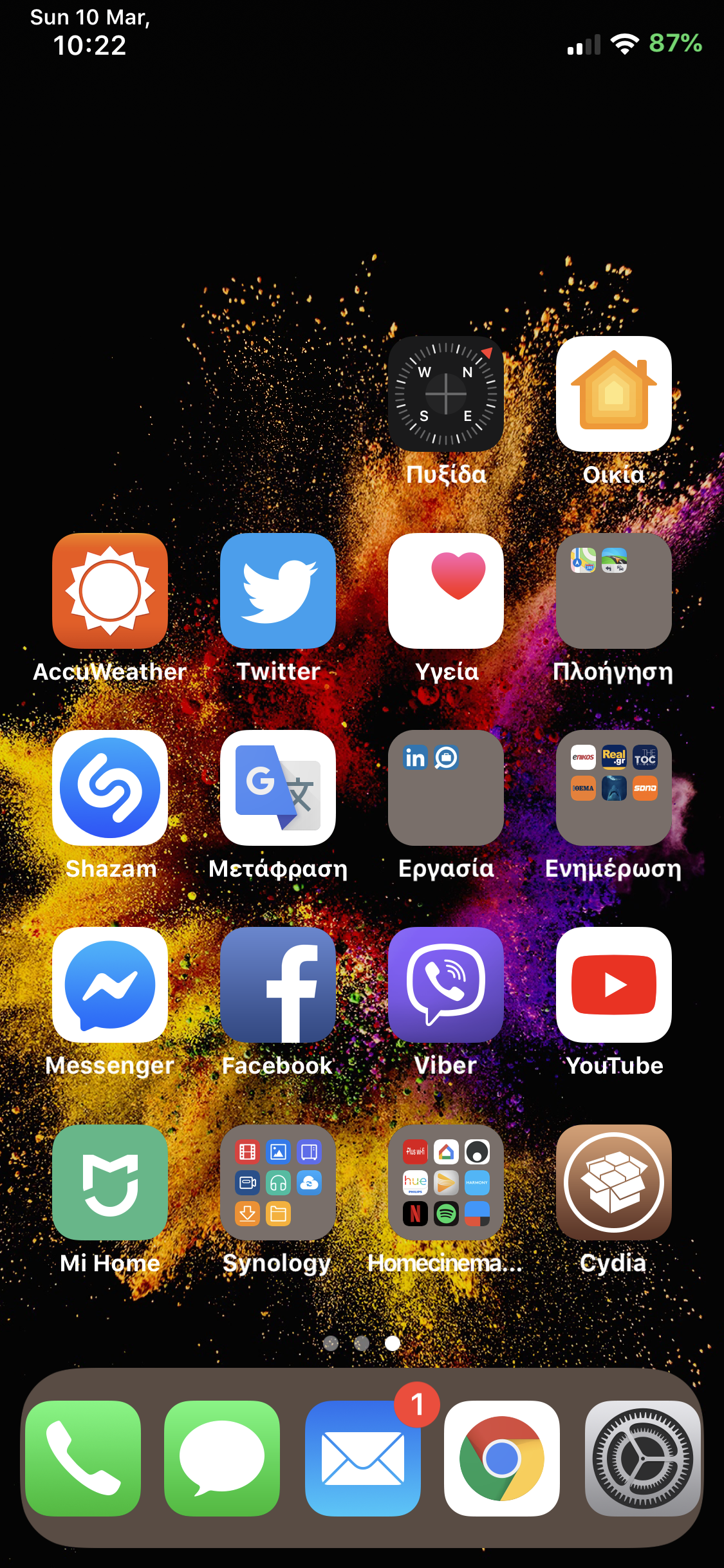Screen dimensions: 724x1568
Task: Open YouTube
Action: click(613, 985)
